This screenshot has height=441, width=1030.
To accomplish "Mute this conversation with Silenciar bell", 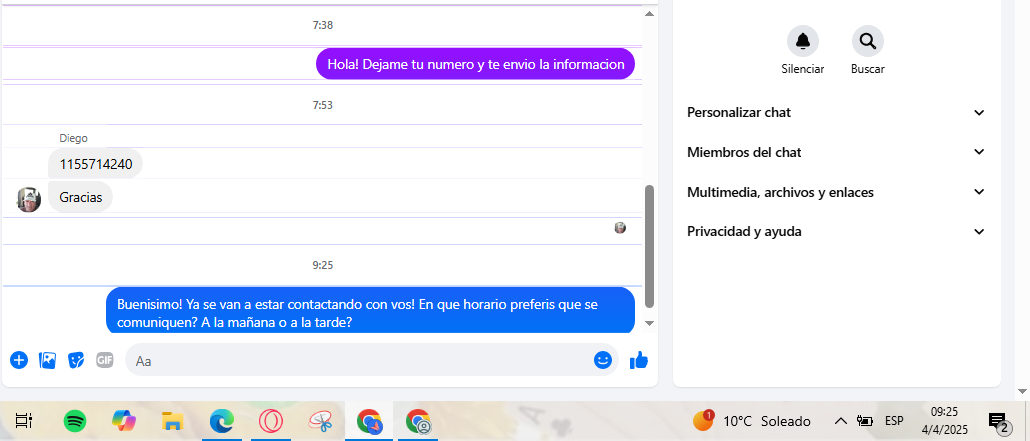I will click(802, 41).
